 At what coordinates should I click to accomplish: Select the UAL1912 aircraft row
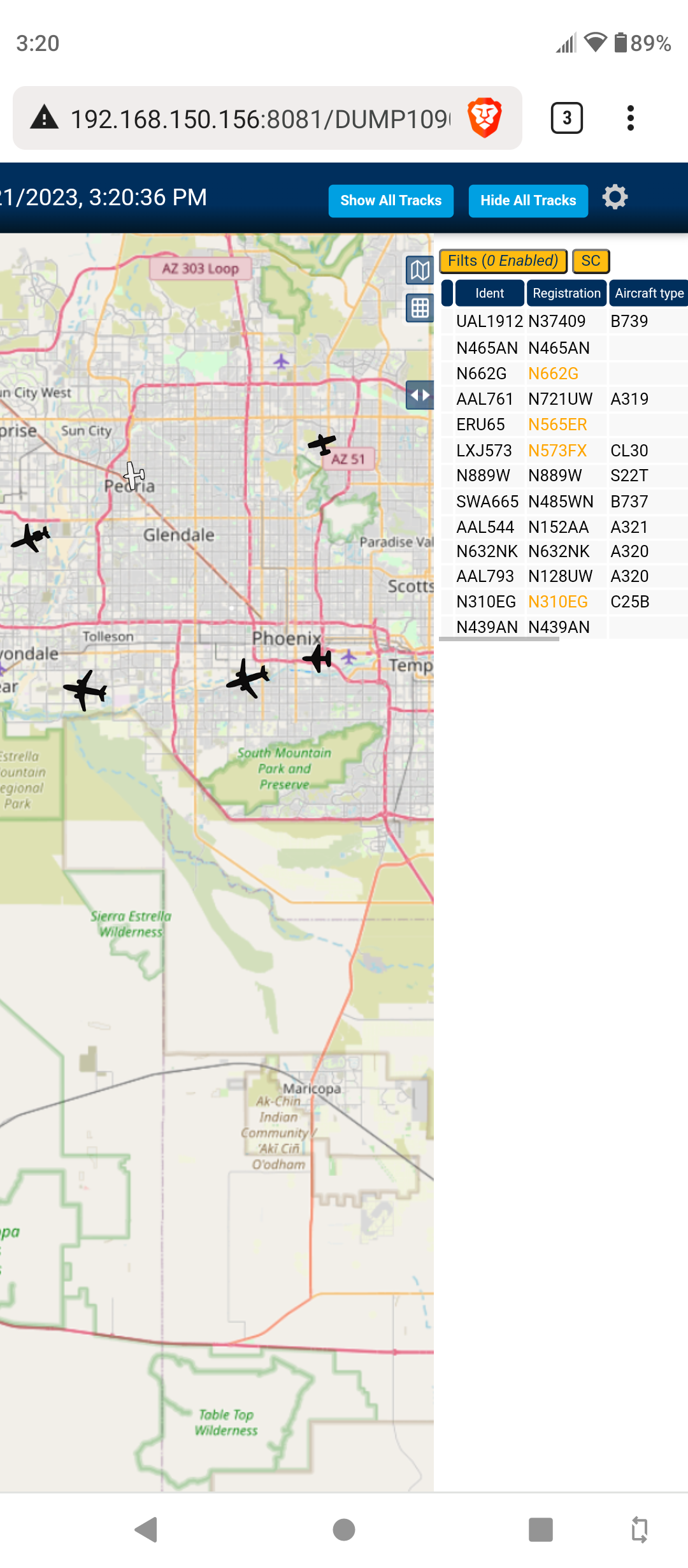(564, 321)
